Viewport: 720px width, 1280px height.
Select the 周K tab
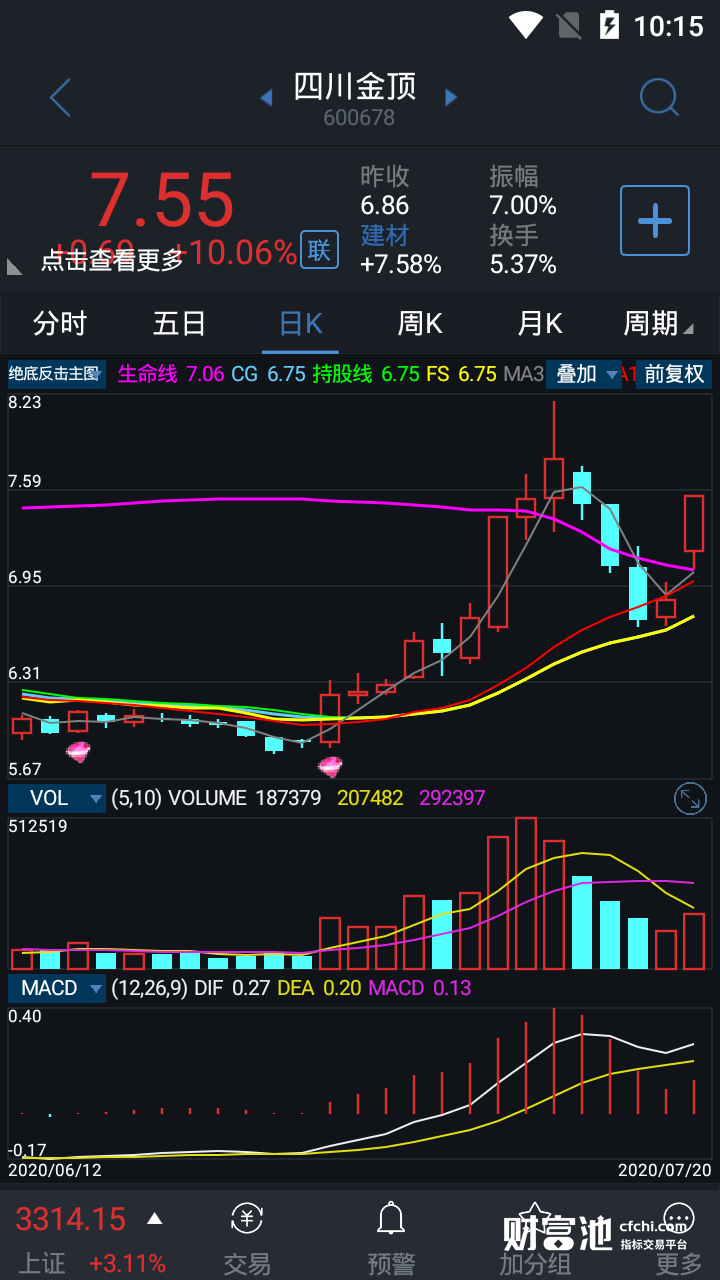[x=420, y=323]
